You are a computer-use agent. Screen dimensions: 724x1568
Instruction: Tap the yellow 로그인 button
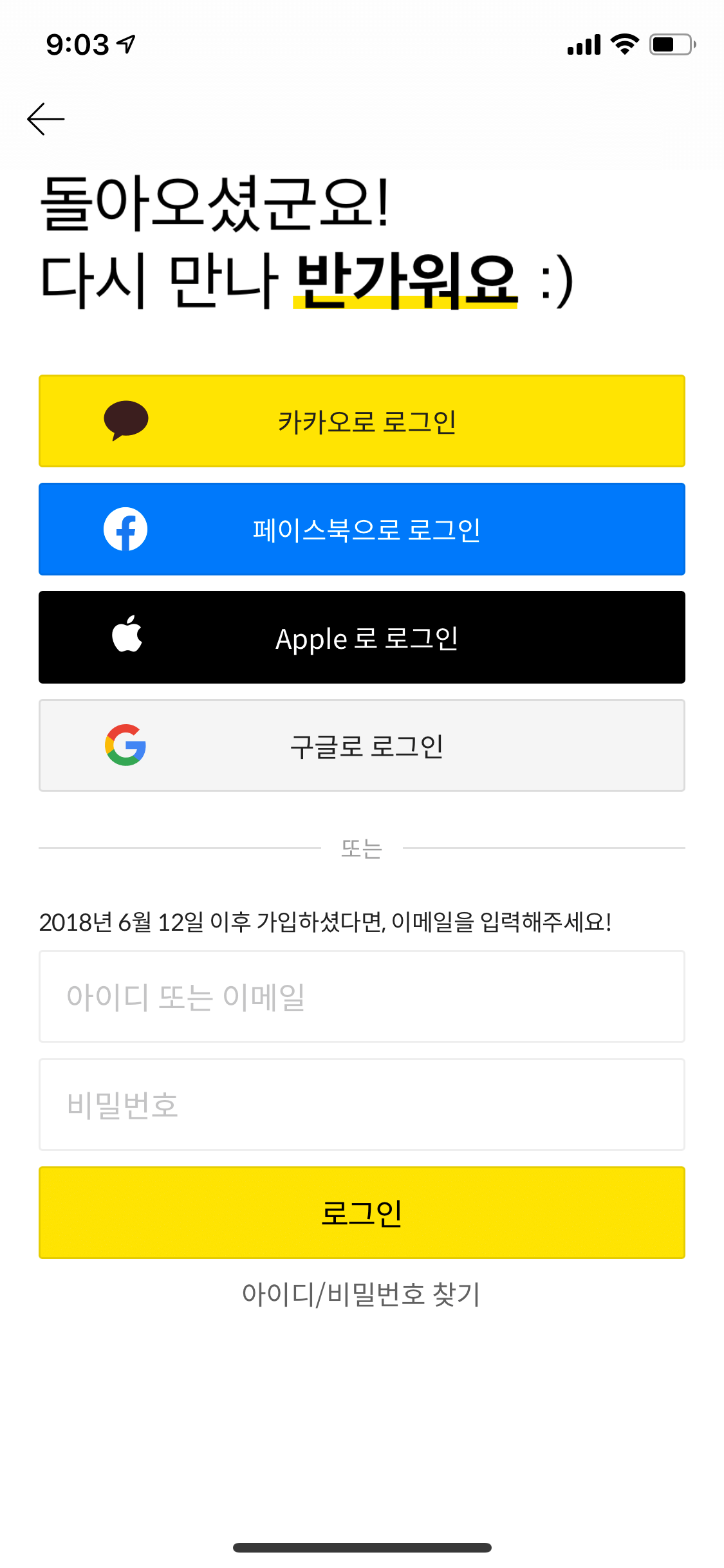coord(362,1213)
